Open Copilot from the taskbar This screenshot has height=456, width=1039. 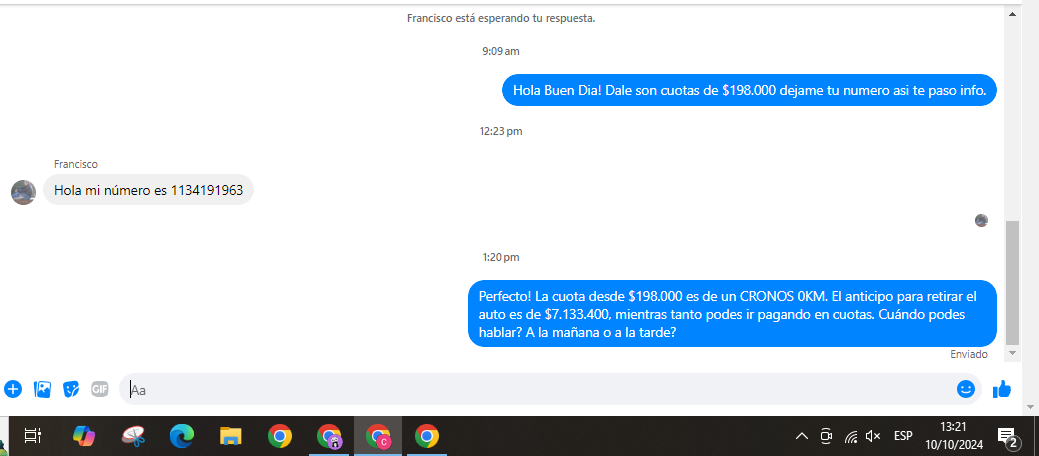pos(84,436)
